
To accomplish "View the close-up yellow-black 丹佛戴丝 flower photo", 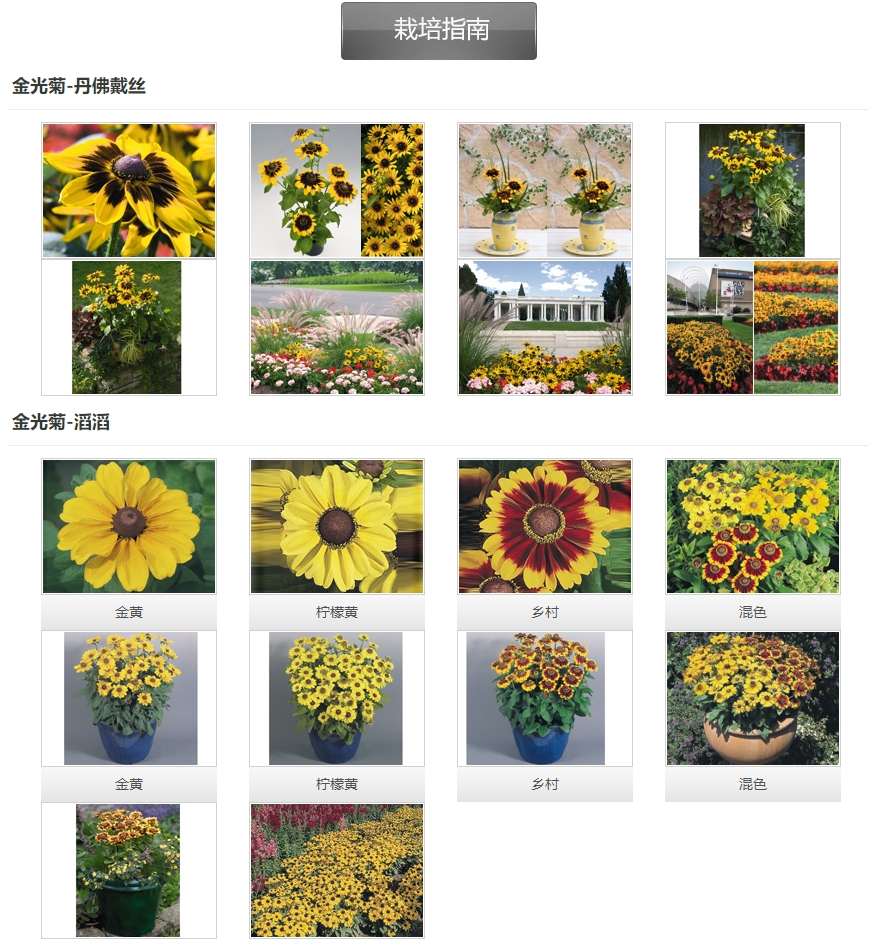I will click(129, 190).
